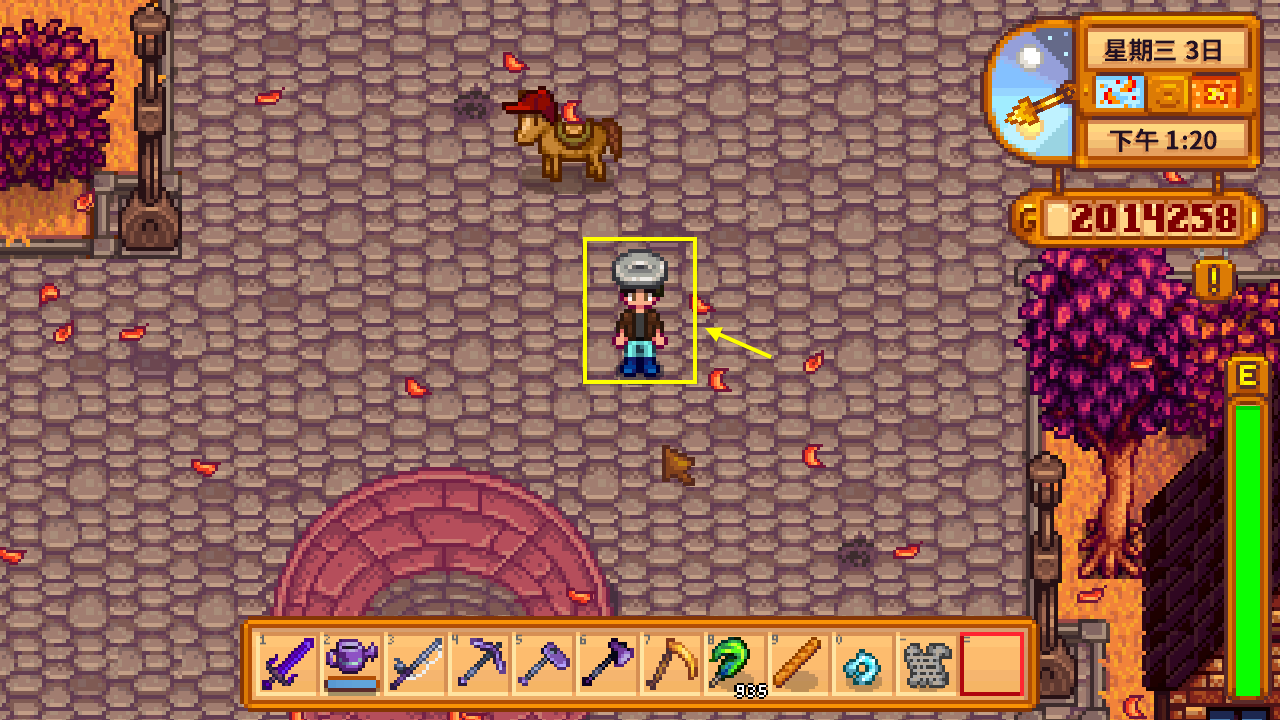Equip the watering can in slot 2
The width and height of the screenshot is (1280, 720).
352,664
